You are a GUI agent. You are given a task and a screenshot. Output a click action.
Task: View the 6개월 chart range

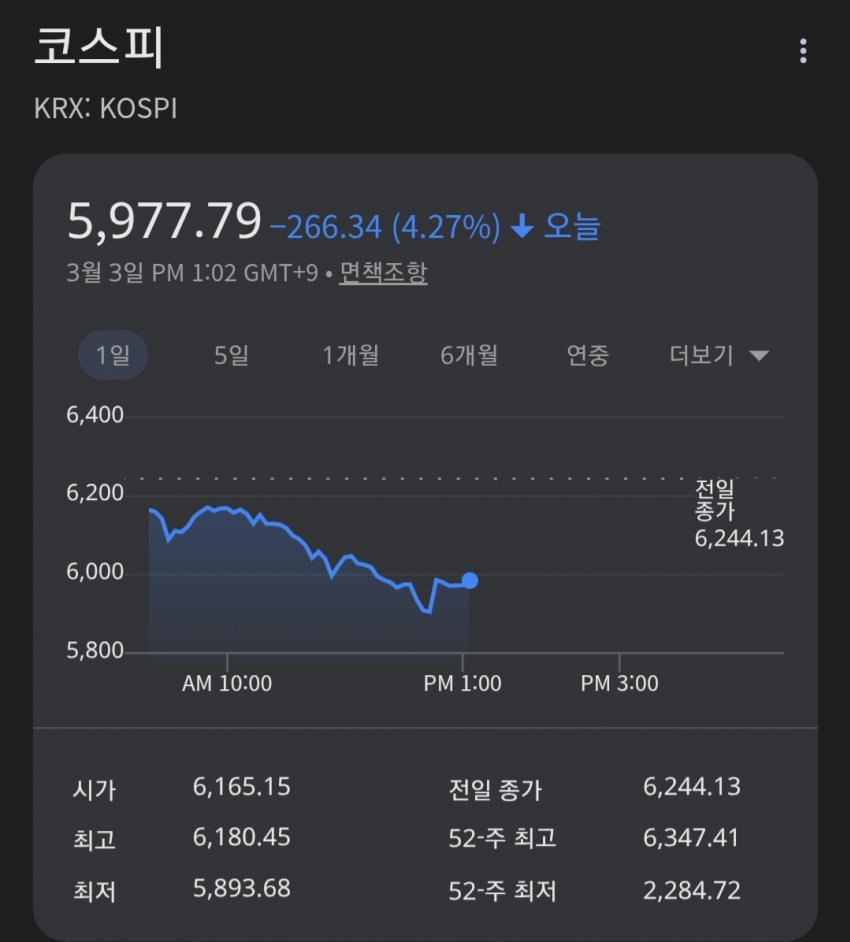[x=469, y=355]
